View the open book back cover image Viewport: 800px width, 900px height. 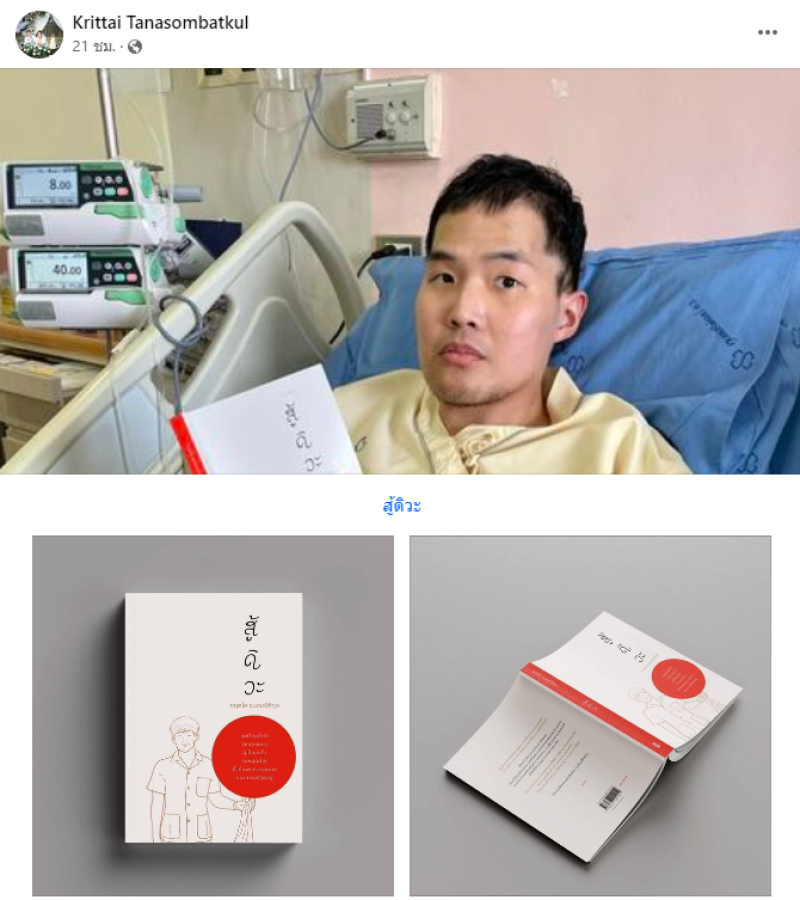pos(590,715)
